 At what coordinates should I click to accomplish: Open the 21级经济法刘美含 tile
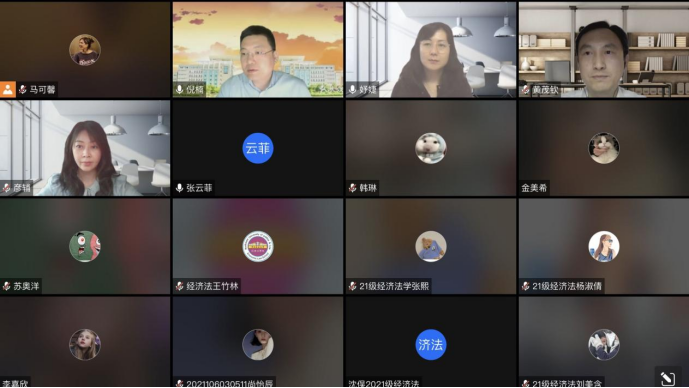coord(604,342)
